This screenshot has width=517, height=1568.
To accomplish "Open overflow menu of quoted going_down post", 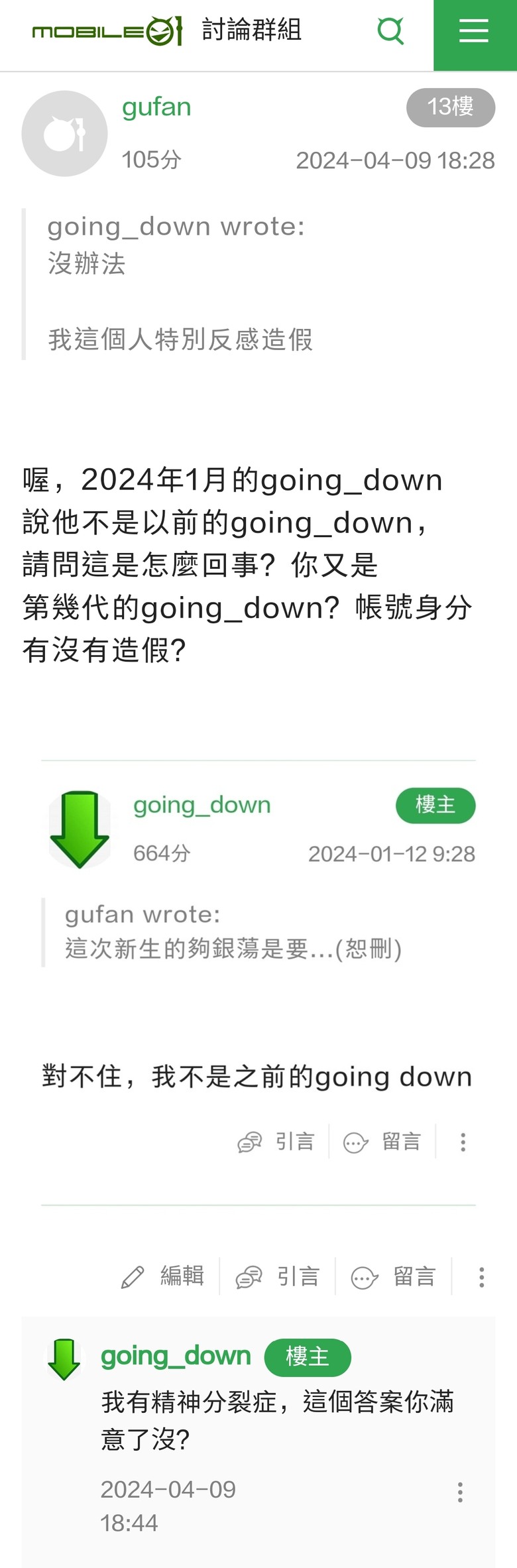I will [463, 1142].
